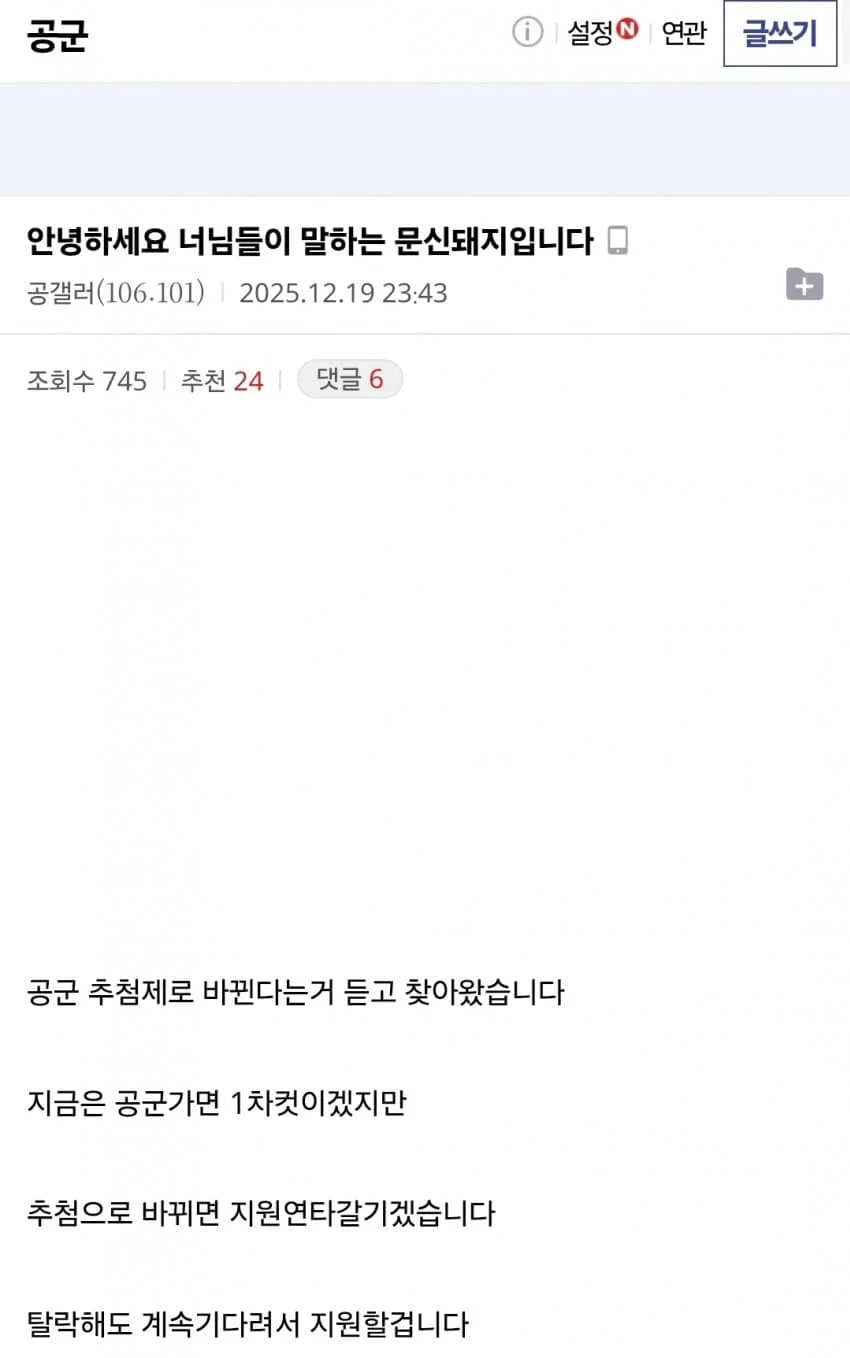
Task: Click the 글쓰기 write post button
Action: 780,32
